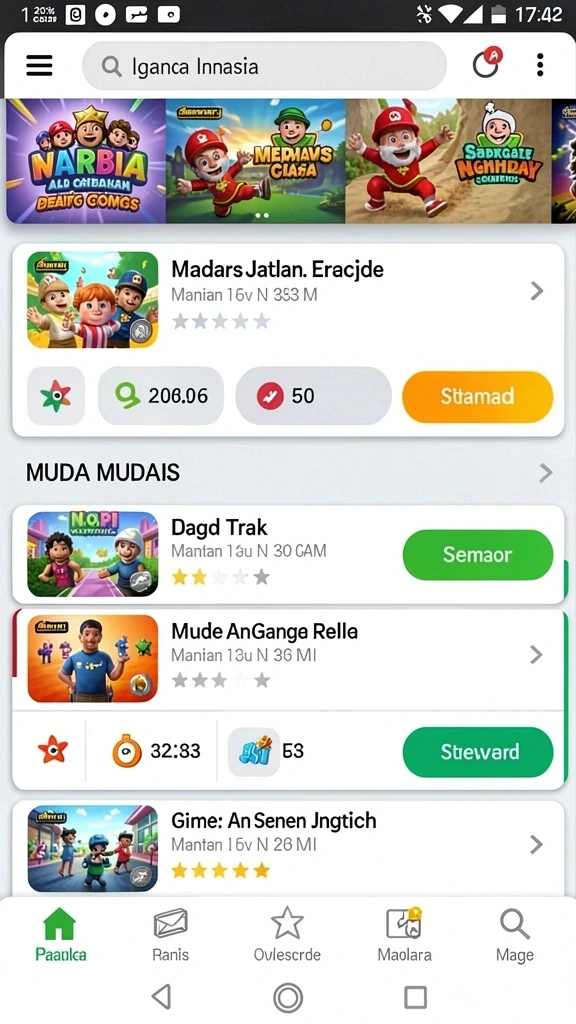
Task: Open the Dagd Trak game card
Action: [209, 554]
